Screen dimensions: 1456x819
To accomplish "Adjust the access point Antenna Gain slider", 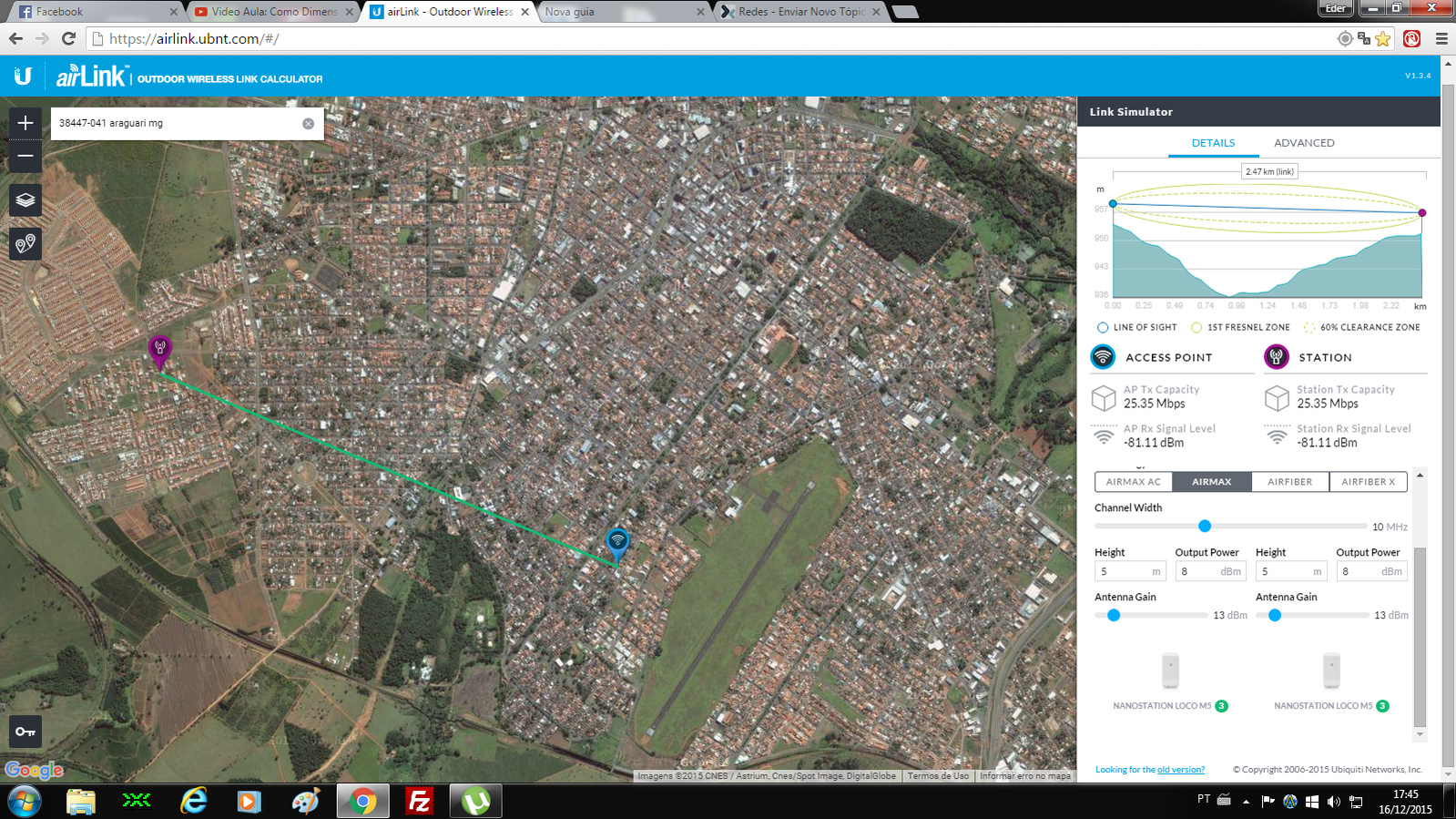I will tap(1114, 615).
